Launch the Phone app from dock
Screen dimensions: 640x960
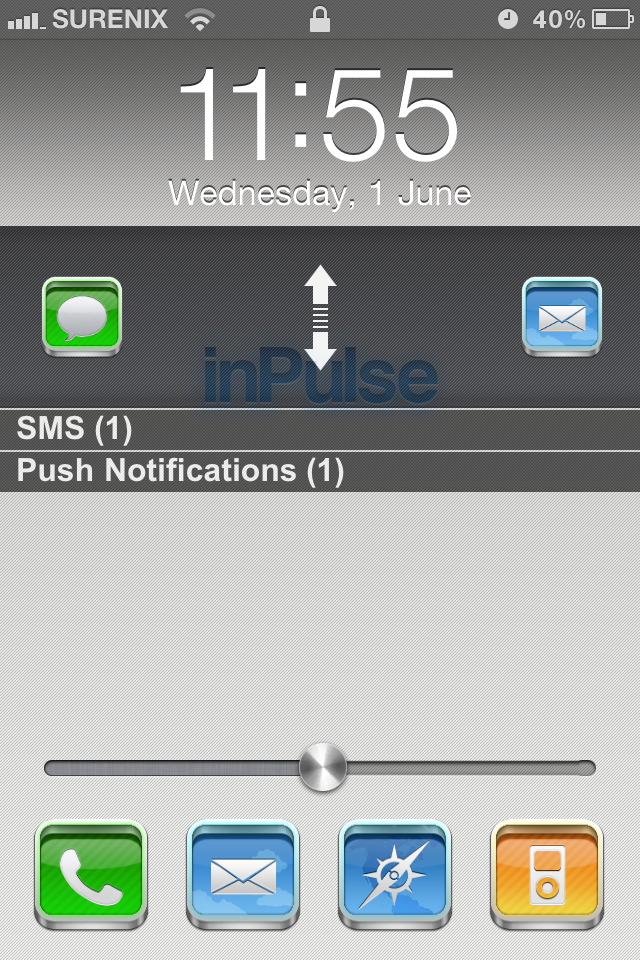[91, 875]
